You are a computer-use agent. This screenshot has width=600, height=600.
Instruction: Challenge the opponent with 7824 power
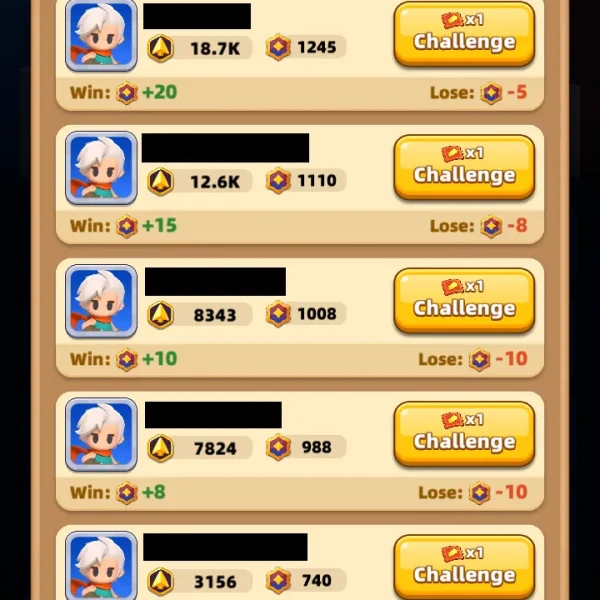[464, 433]
